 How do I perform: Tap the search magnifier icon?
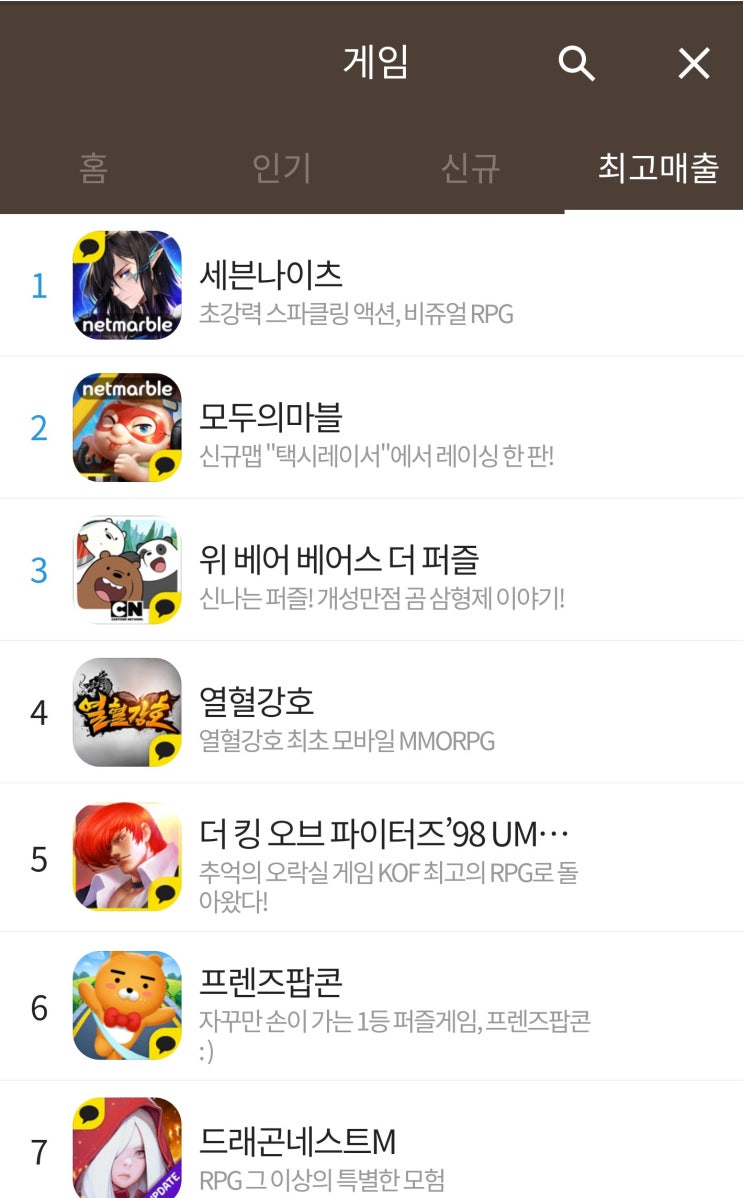[x=576, y=63]
